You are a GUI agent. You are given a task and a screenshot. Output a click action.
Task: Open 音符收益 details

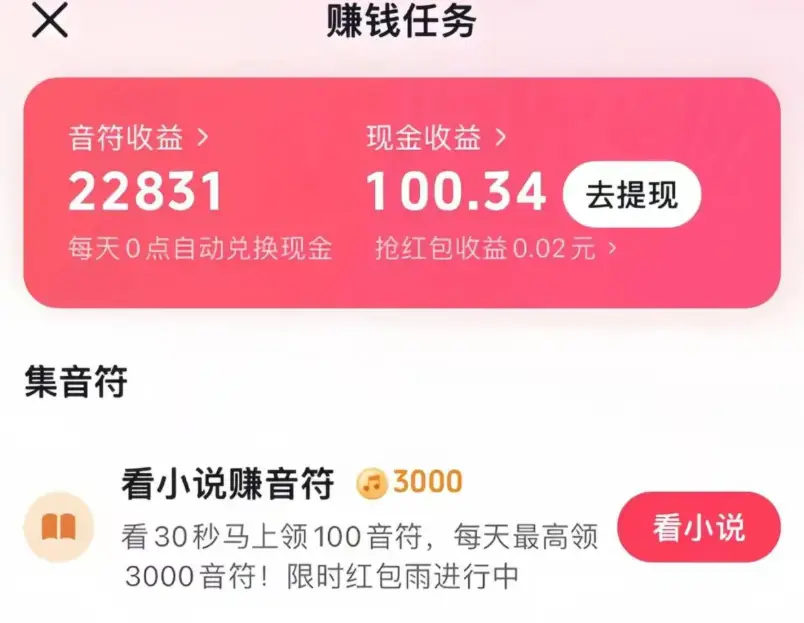pos(138,139)
